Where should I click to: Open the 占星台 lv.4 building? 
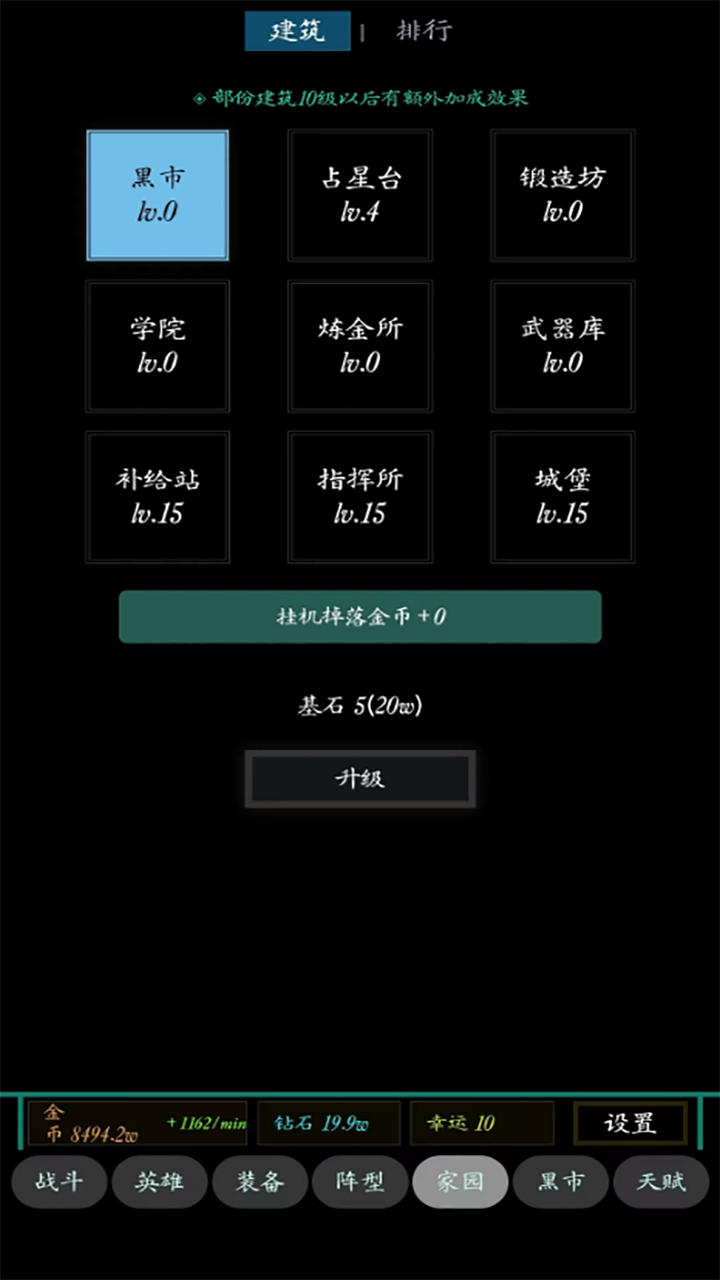360,195
